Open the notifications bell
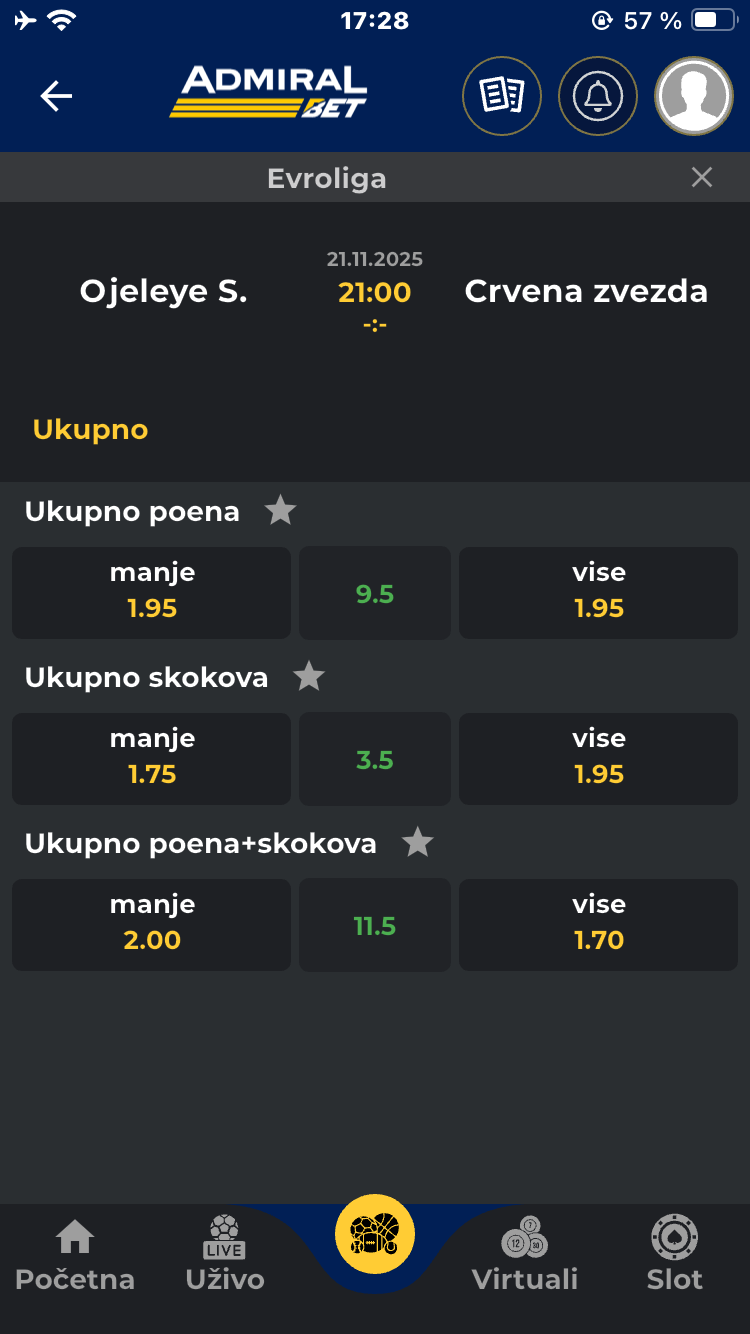Screen dimensions: 750x1334 [598, 96]
